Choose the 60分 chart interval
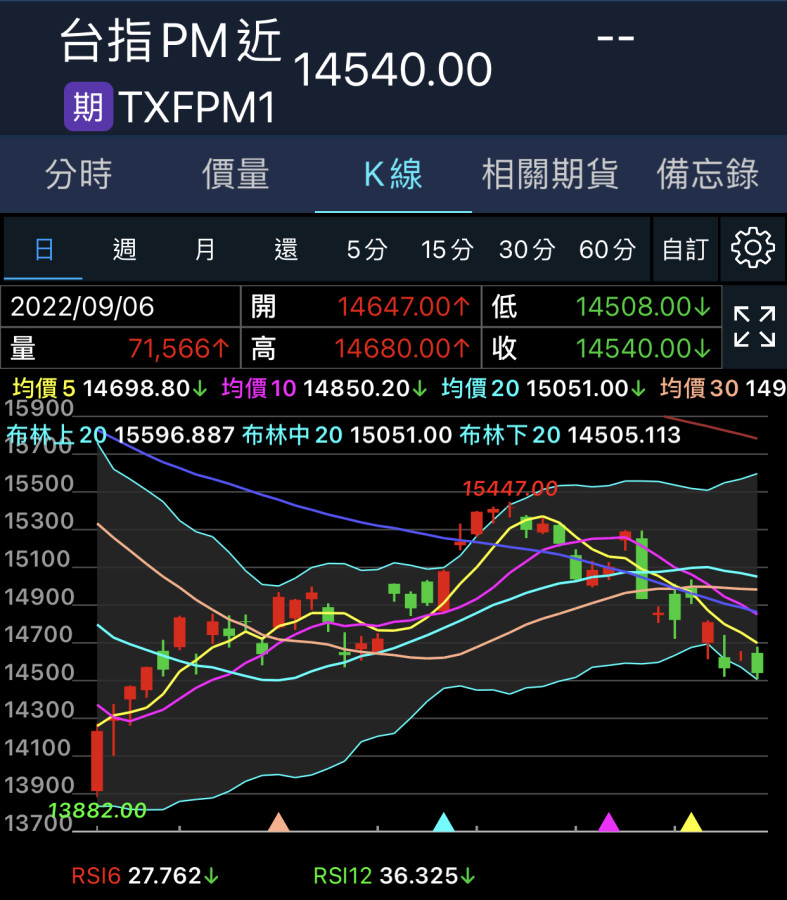 click(x=607, y=249)
